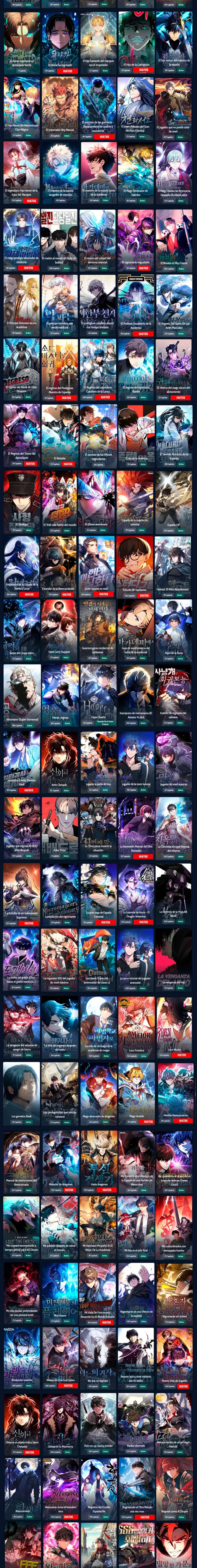The height and width of the screenshot is (1568, 197).
Task: Open 'Mago devorador de dragones' card
Action: point(98,1089)
